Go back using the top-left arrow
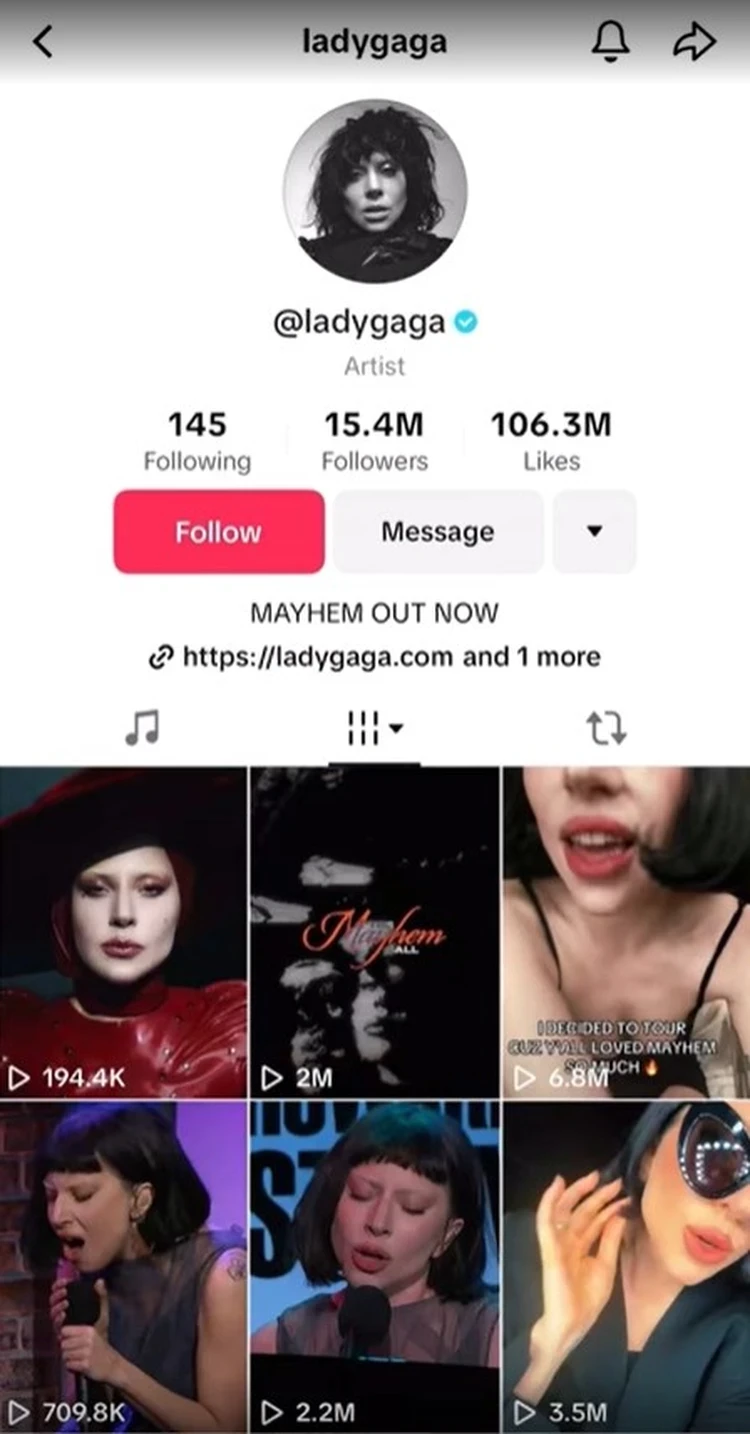Screen dimensions: 750x1434 (x=42, y=42)
